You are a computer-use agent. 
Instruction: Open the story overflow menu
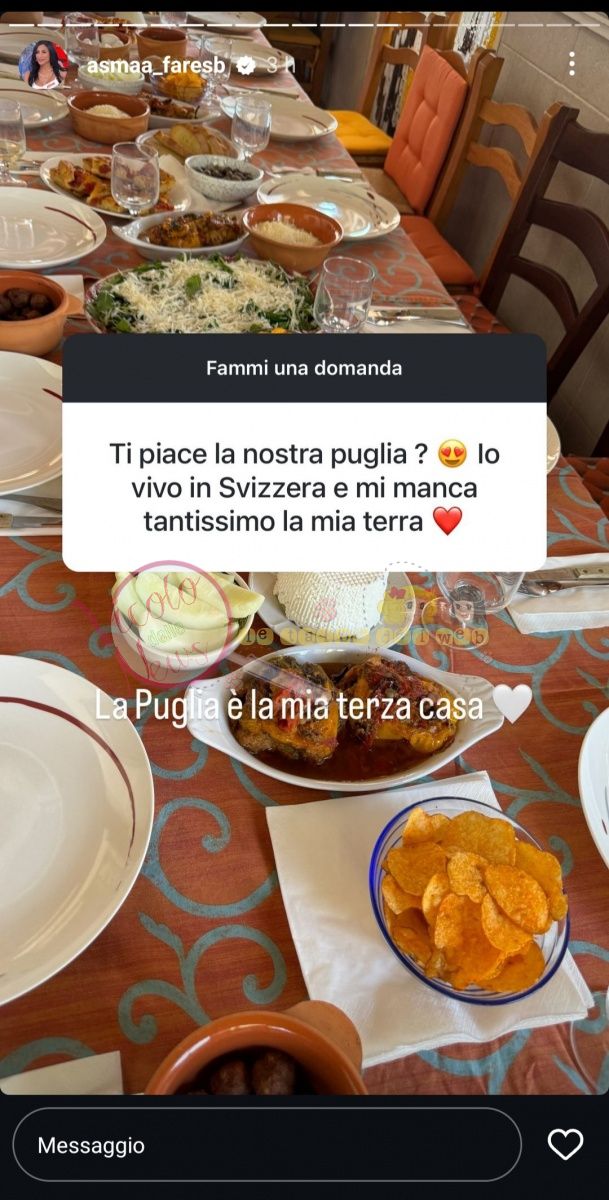click(571, 64)
